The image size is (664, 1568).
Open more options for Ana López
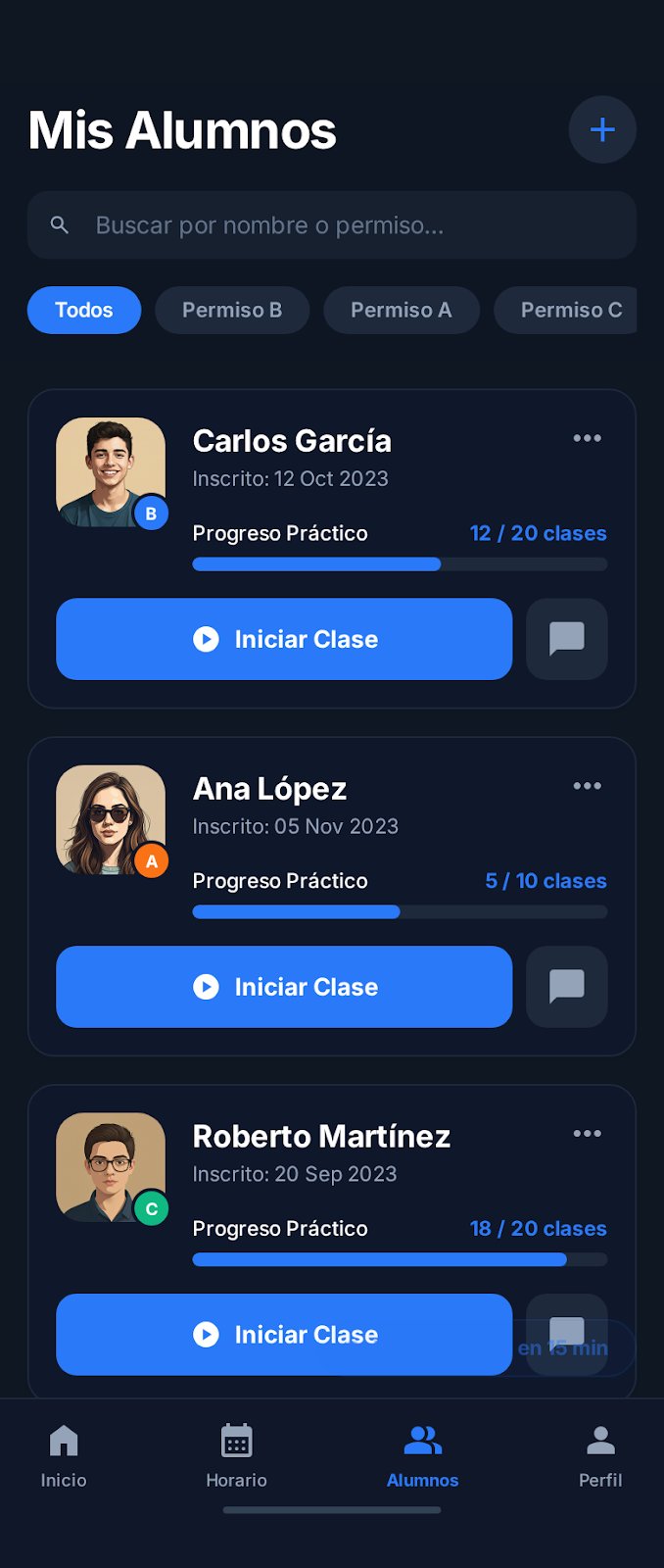tap(587, 786)
